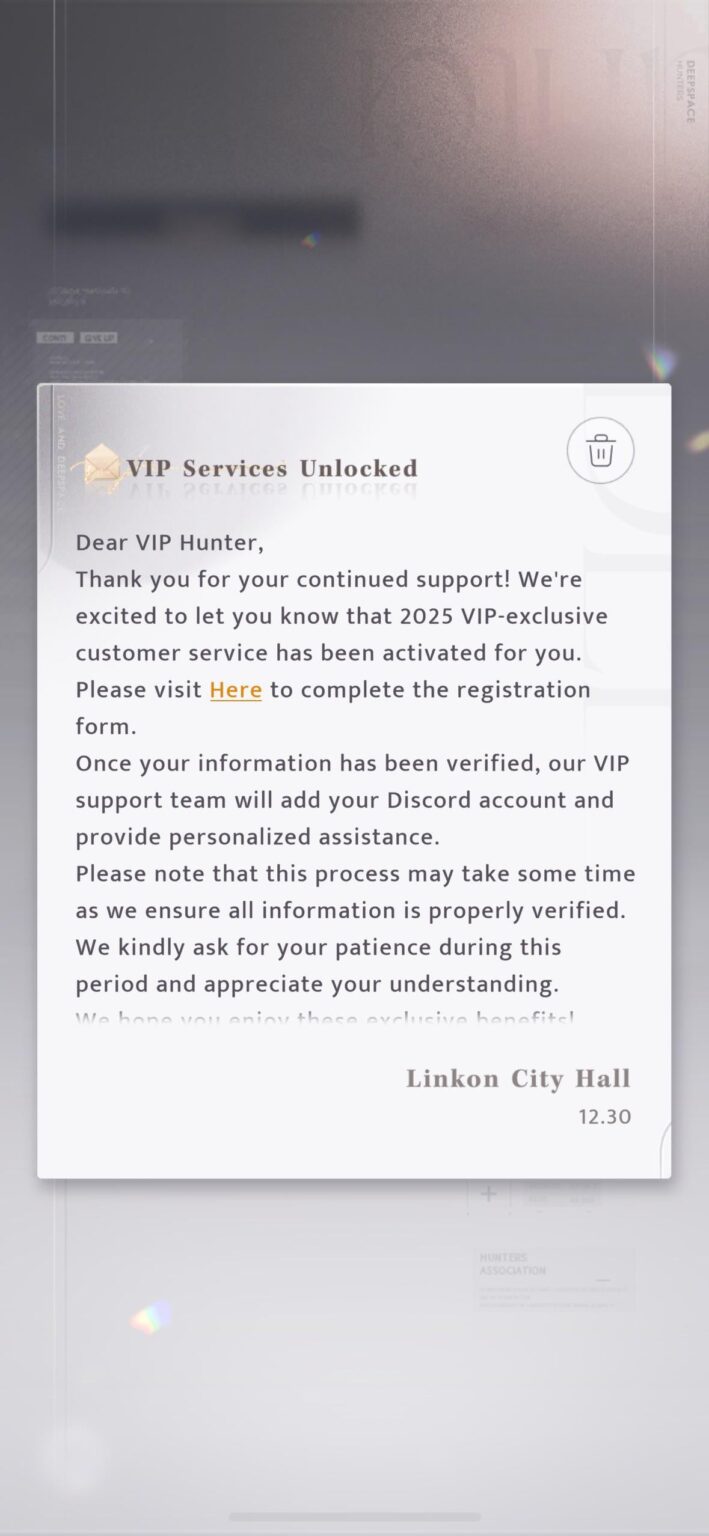Image resolution: width=709 pixels, height=1536 pixels.
Task: Delete this mail with the trash icon
Action: [x=600, y=451]
